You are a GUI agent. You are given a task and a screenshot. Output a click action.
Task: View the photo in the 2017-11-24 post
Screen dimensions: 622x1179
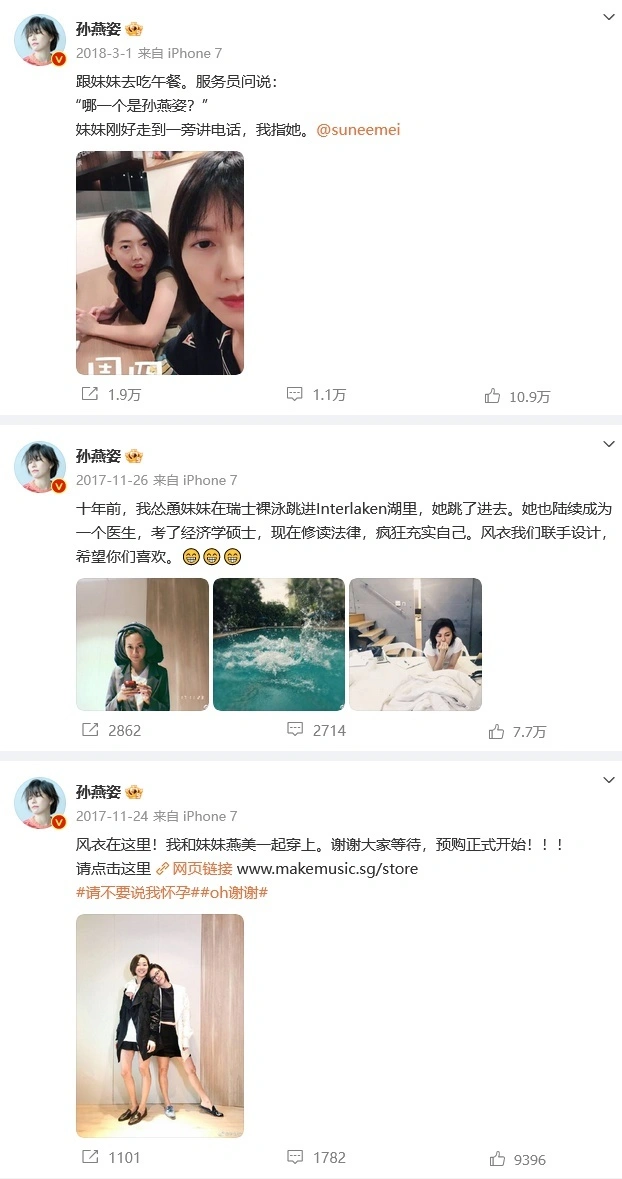point(160,1025)
